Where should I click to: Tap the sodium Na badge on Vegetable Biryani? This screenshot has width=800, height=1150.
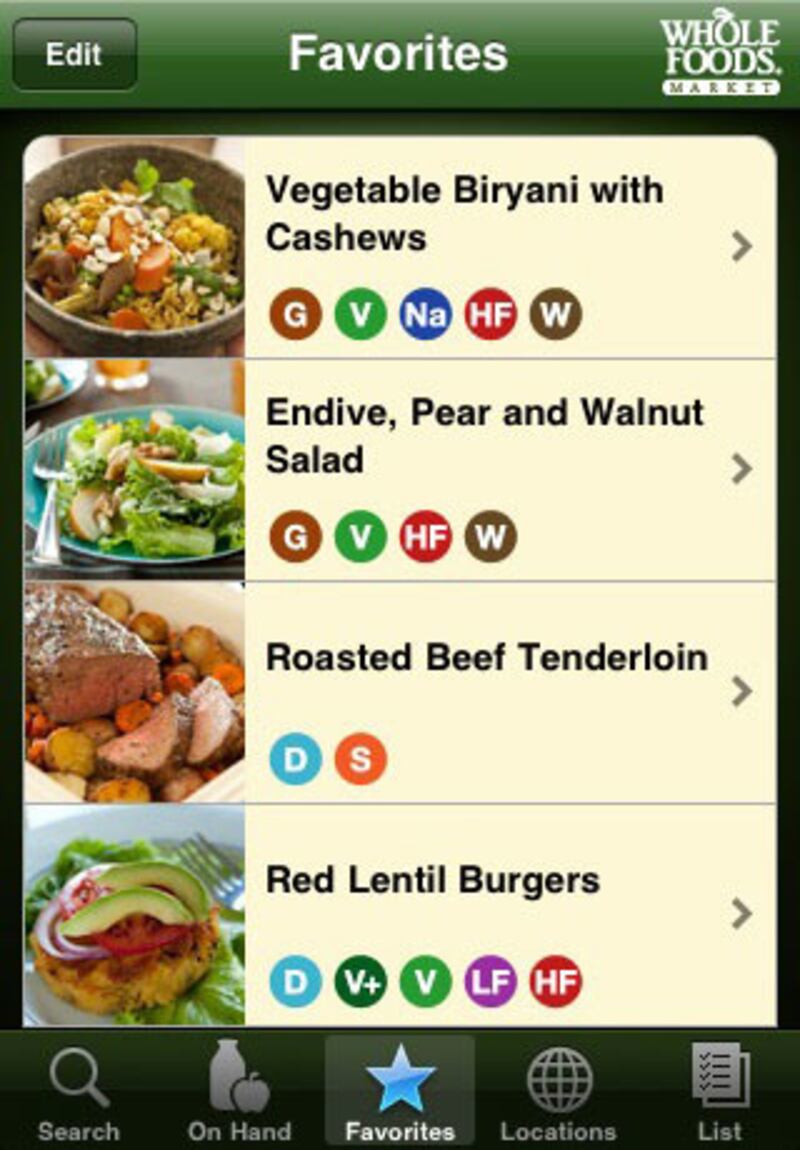pos(425,313)
